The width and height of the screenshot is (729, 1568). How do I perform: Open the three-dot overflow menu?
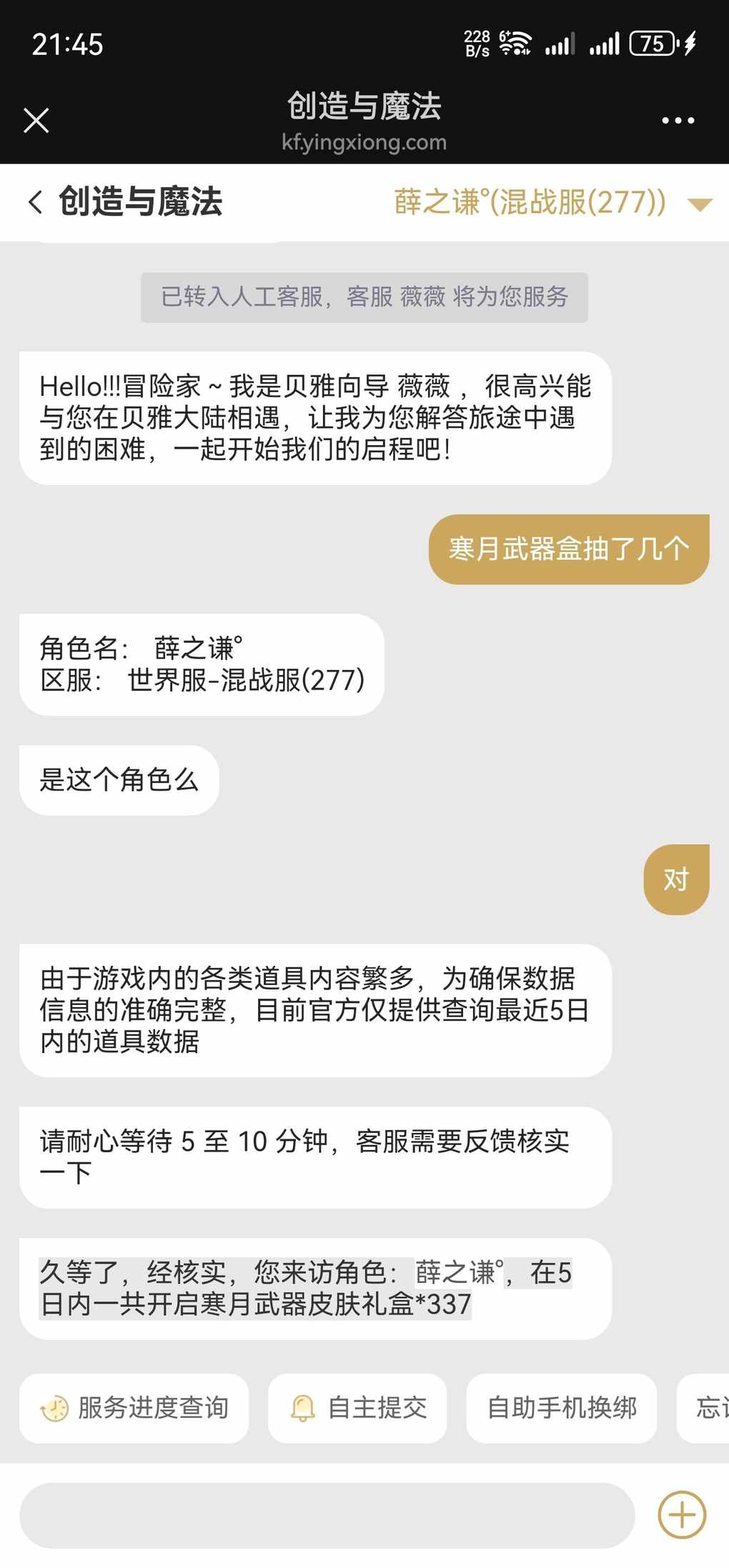(678, 121)
